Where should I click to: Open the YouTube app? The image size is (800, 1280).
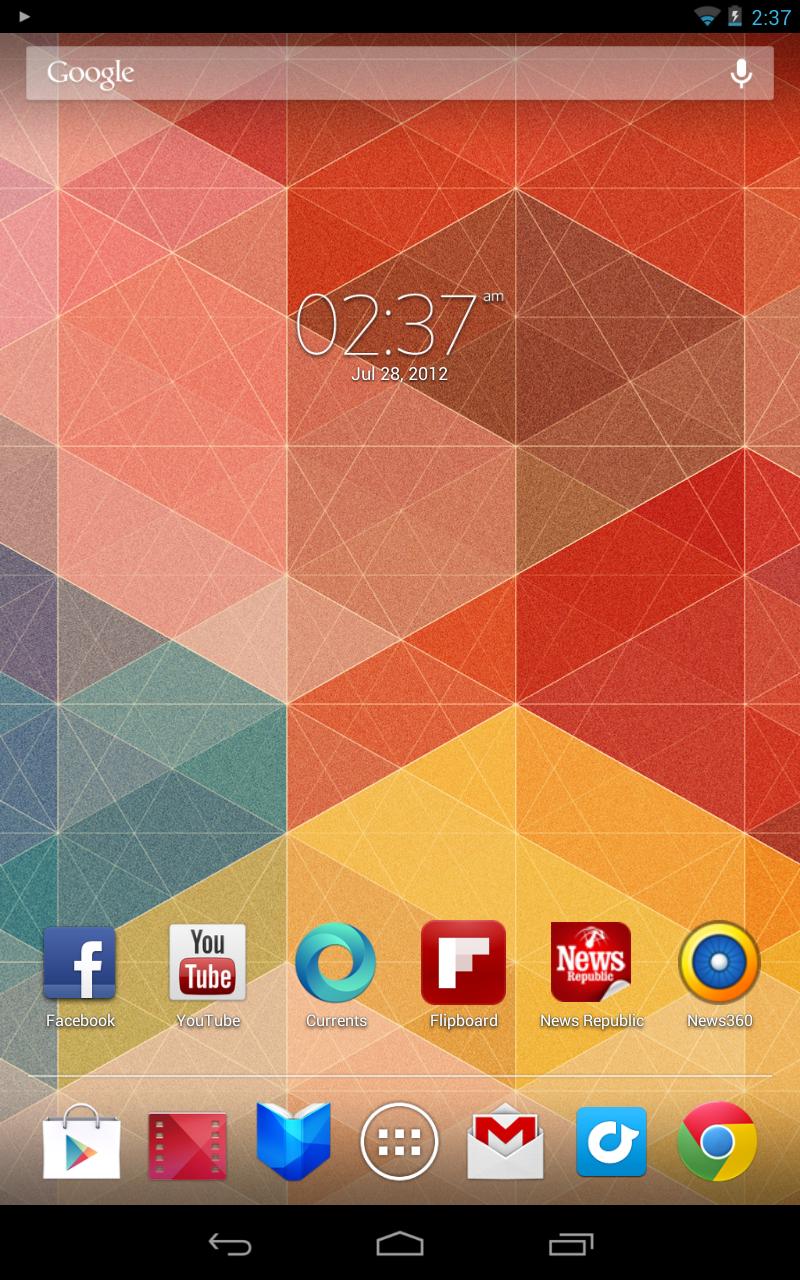(207, 964)
